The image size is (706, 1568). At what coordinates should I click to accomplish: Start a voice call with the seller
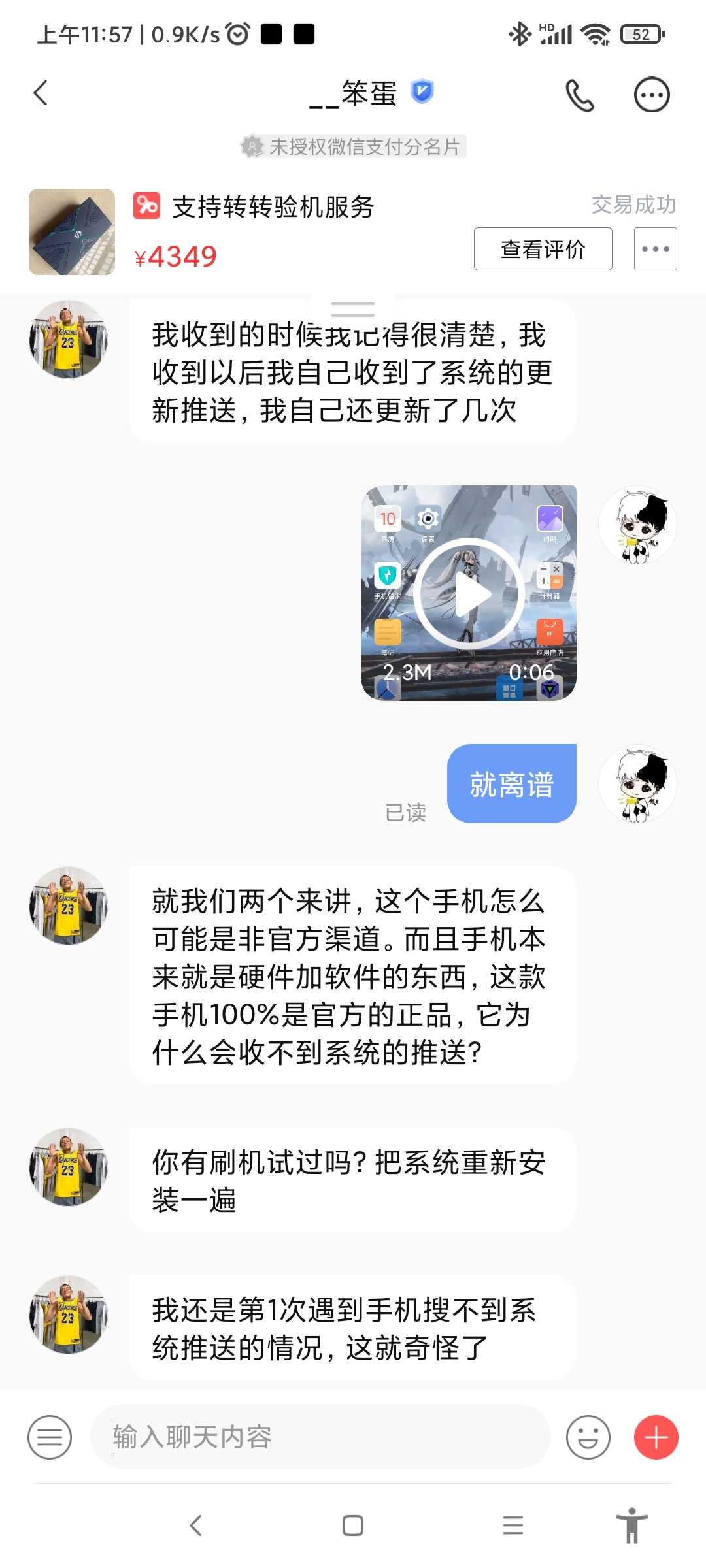tap(580, 95)
